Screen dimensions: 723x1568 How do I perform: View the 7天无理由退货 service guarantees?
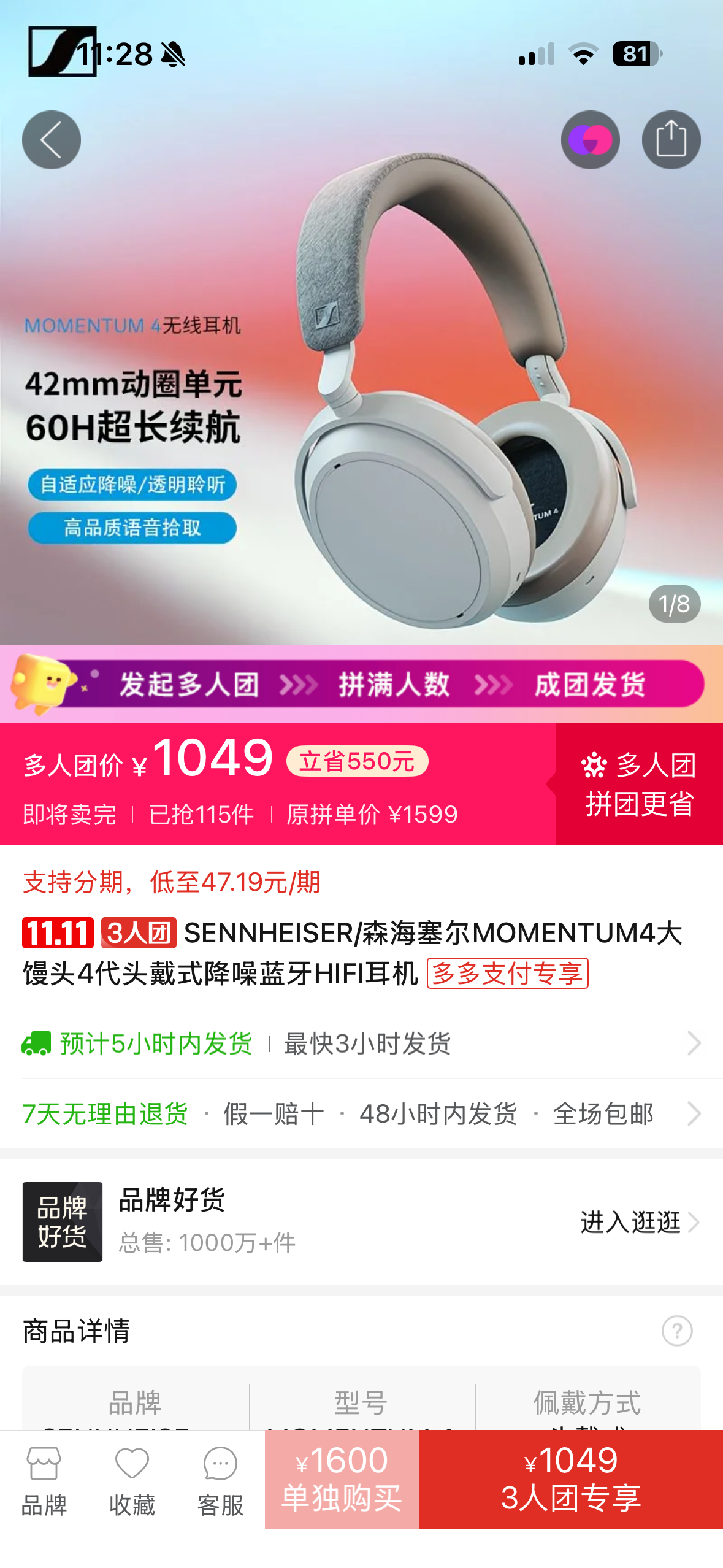[x=361, y=1113]
